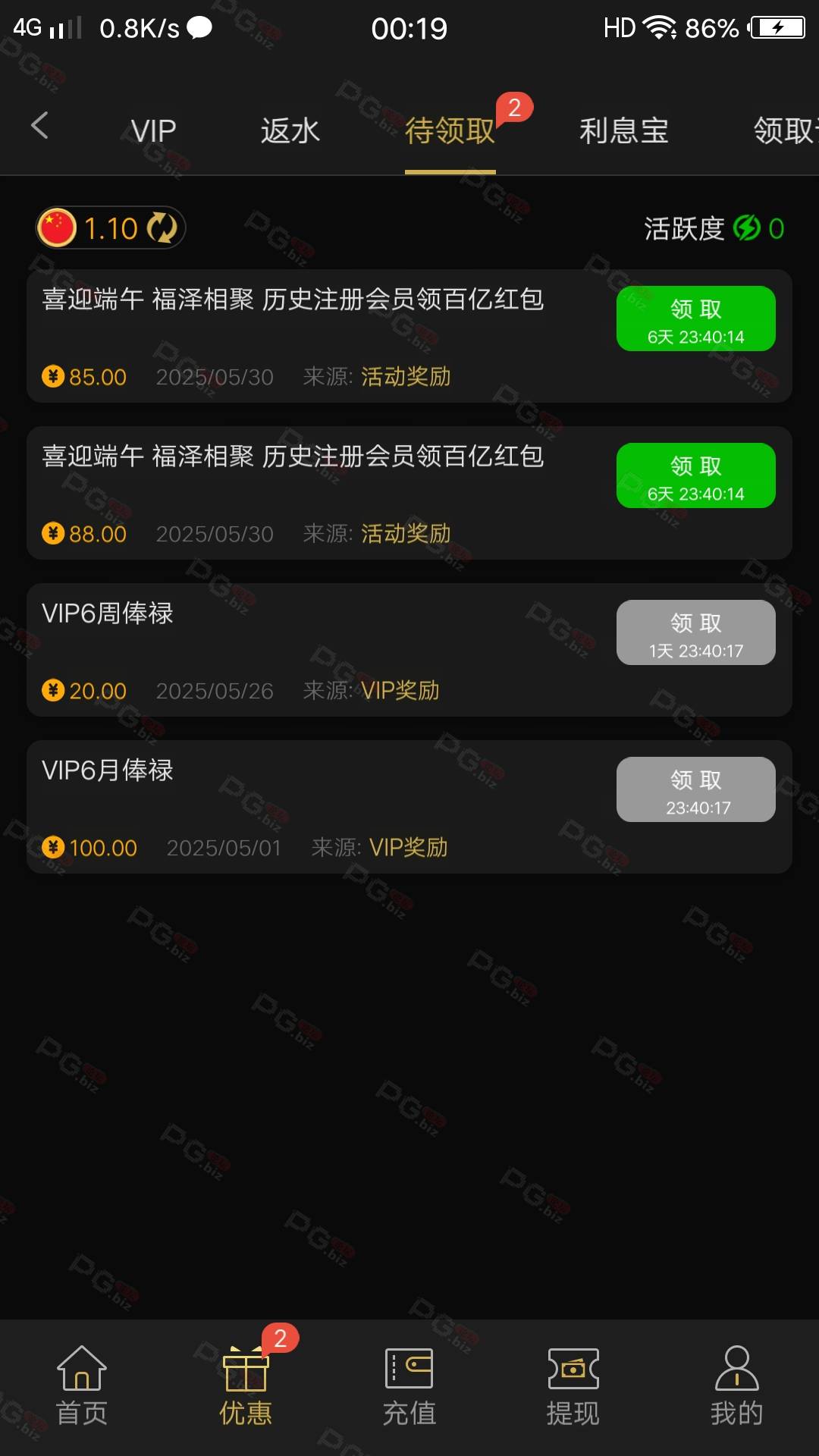Screen dimensions: 819x1456
Task: Switch to the 利息宝 tab
Action: click(x=624, y=130)
